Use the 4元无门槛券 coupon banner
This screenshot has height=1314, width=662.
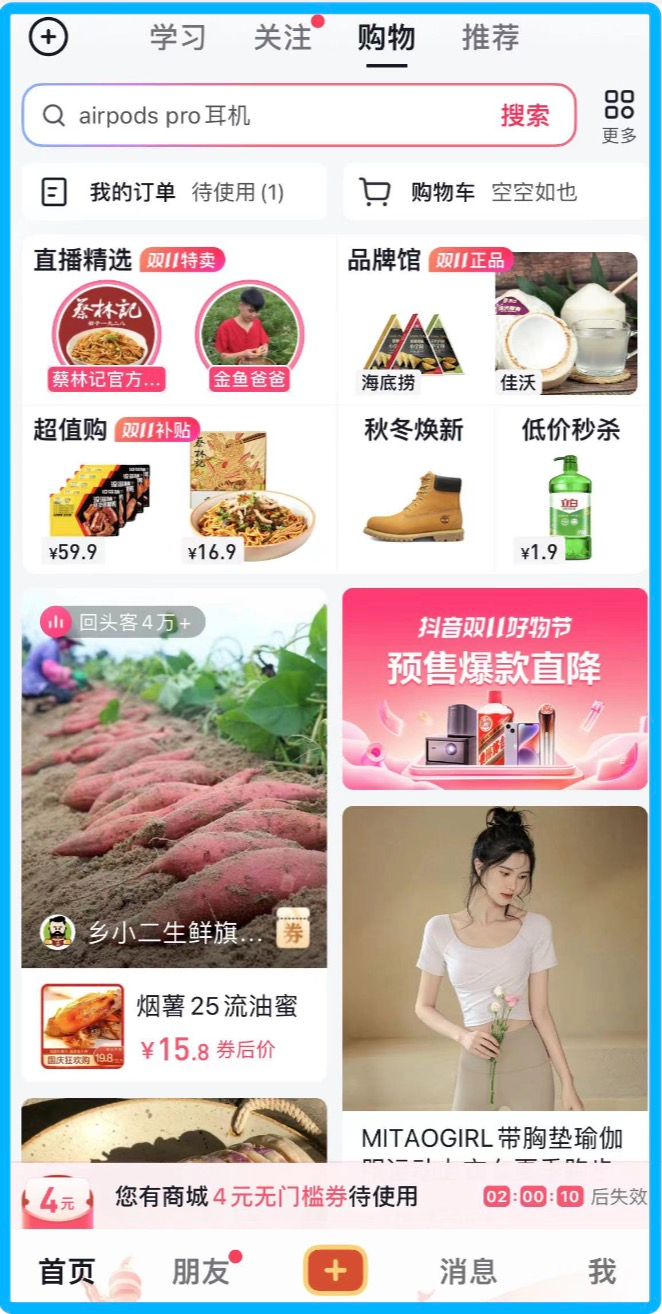tap(300, 1197)
